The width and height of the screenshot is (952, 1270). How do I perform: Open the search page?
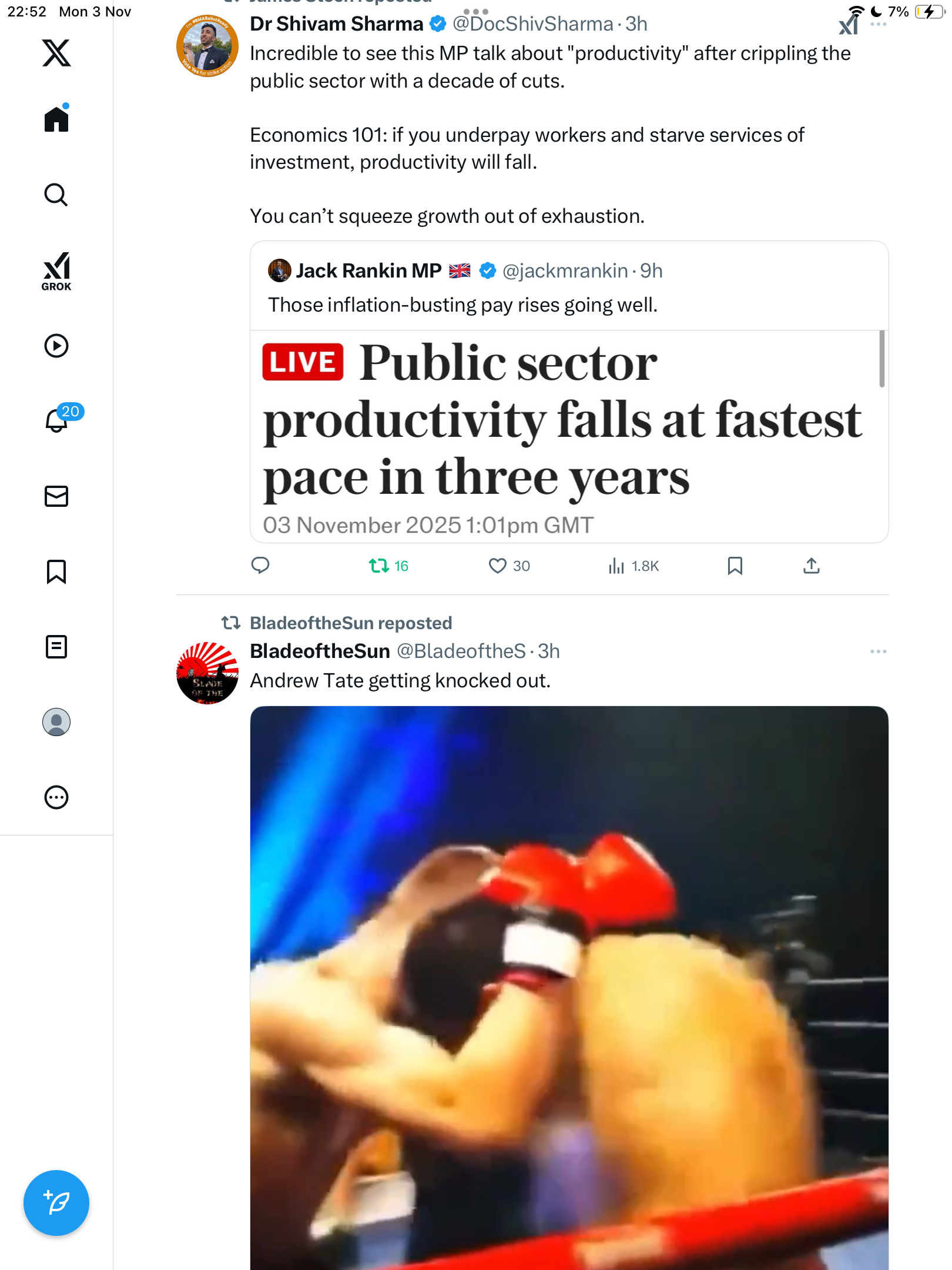pyautogui.click(x=56, y=195)
